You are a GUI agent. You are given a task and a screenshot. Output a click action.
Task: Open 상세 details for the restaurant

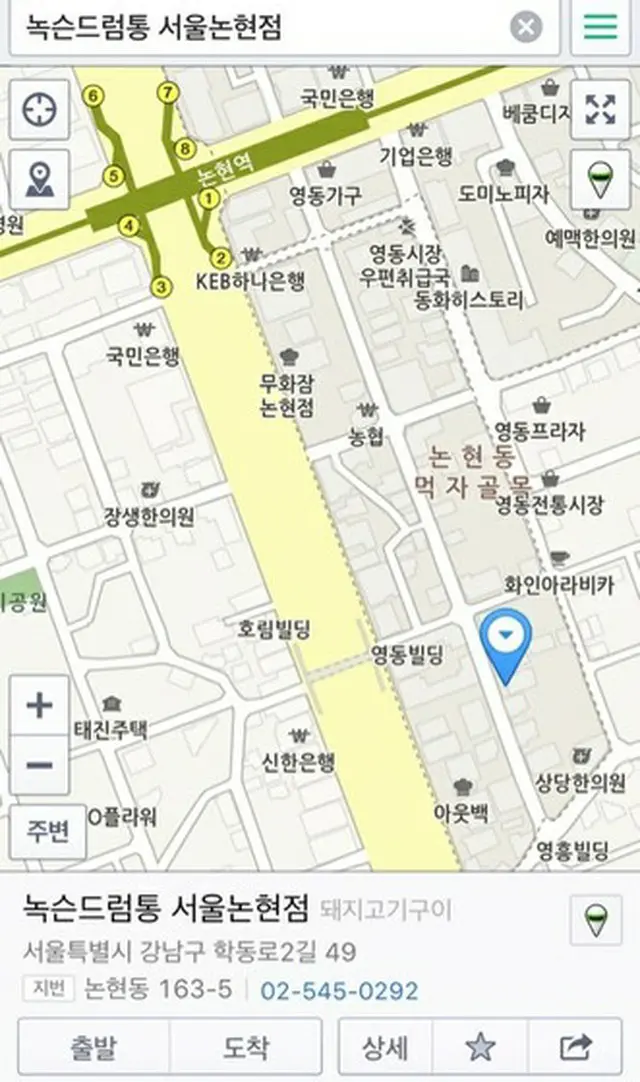(385, 1047)
